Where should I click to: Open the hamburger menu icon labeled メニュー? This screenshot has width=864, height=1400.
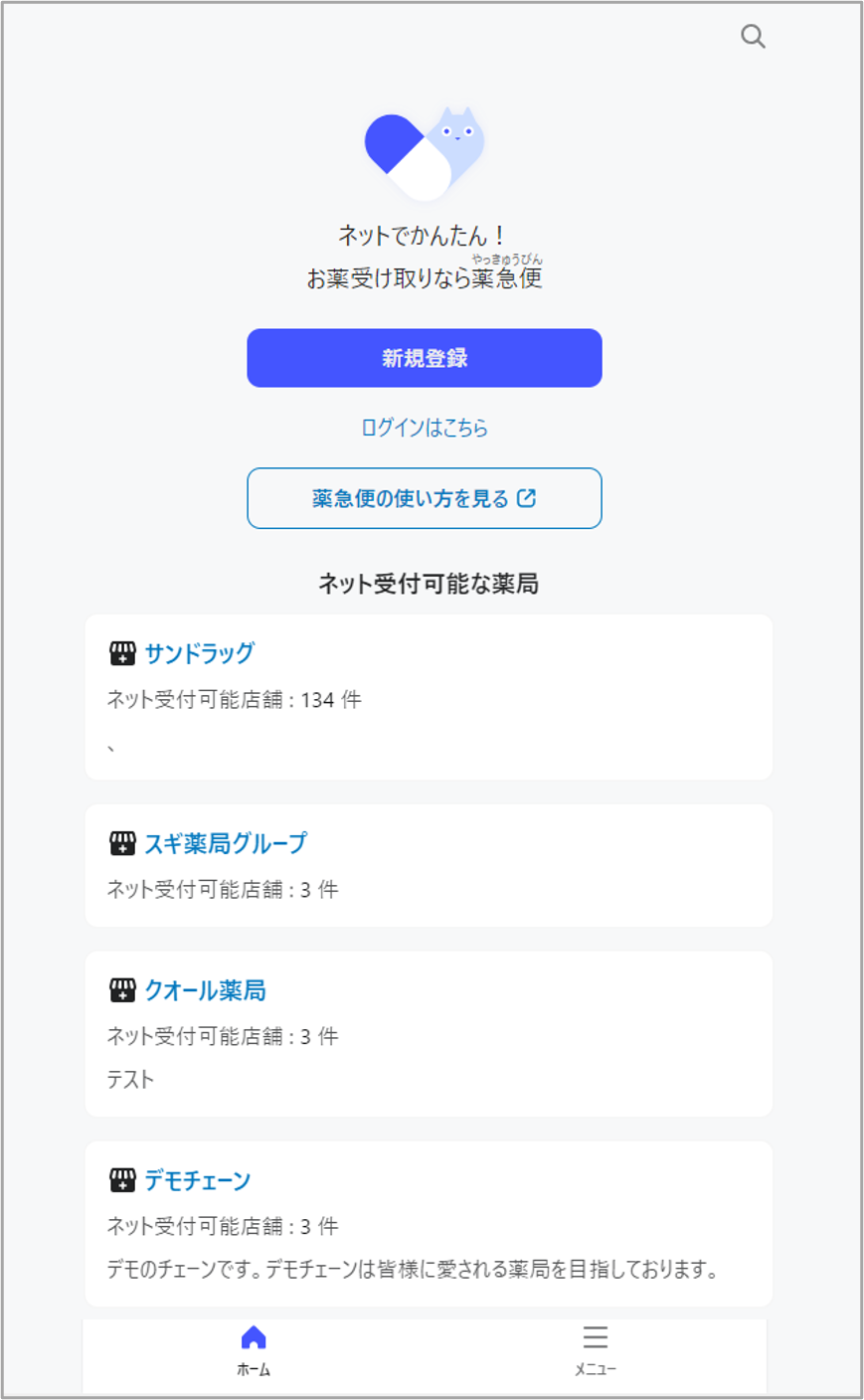[598, 1336]
